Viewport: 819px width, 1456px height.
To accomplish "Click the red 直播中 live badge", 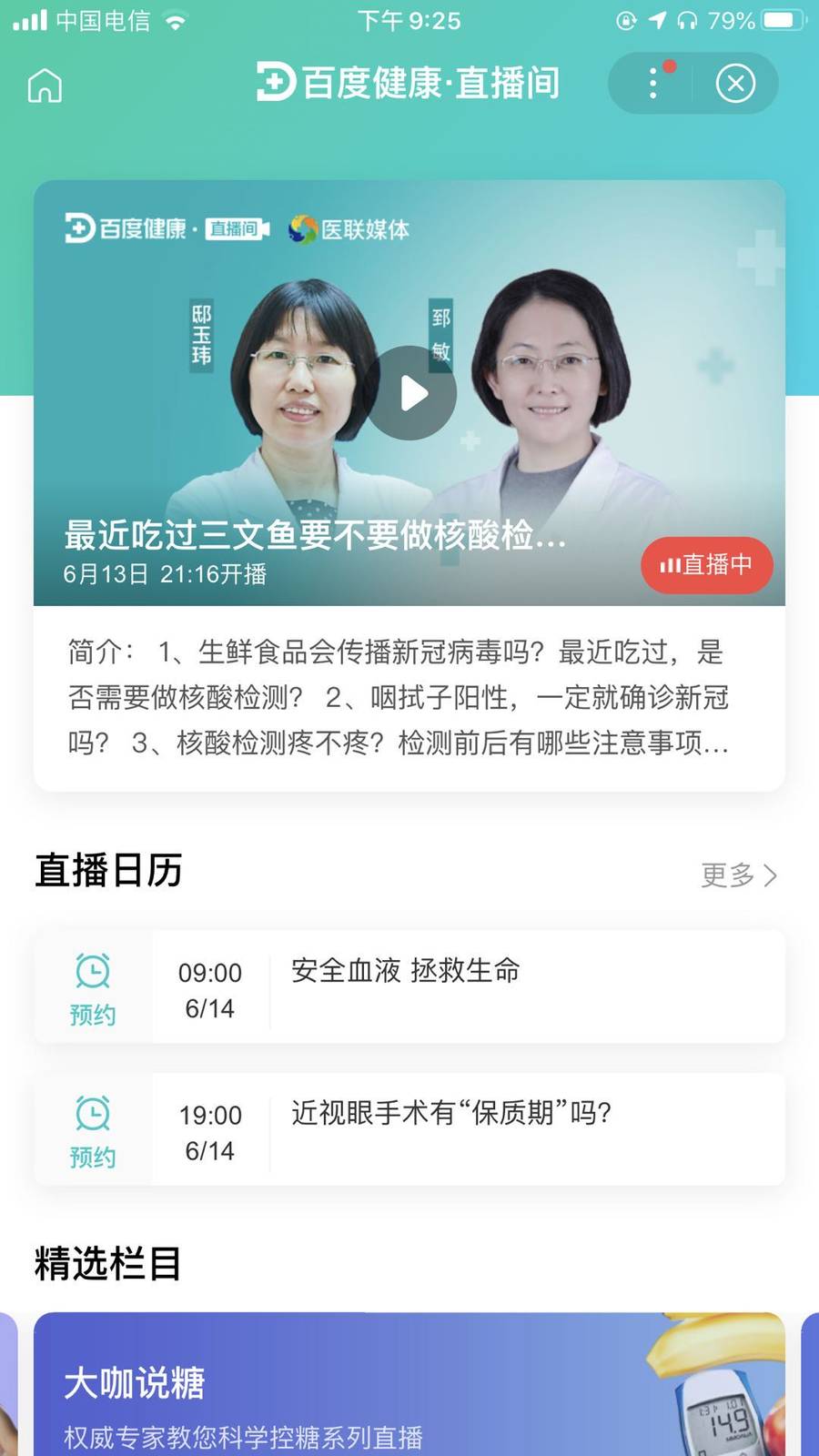I will point(707,565).
